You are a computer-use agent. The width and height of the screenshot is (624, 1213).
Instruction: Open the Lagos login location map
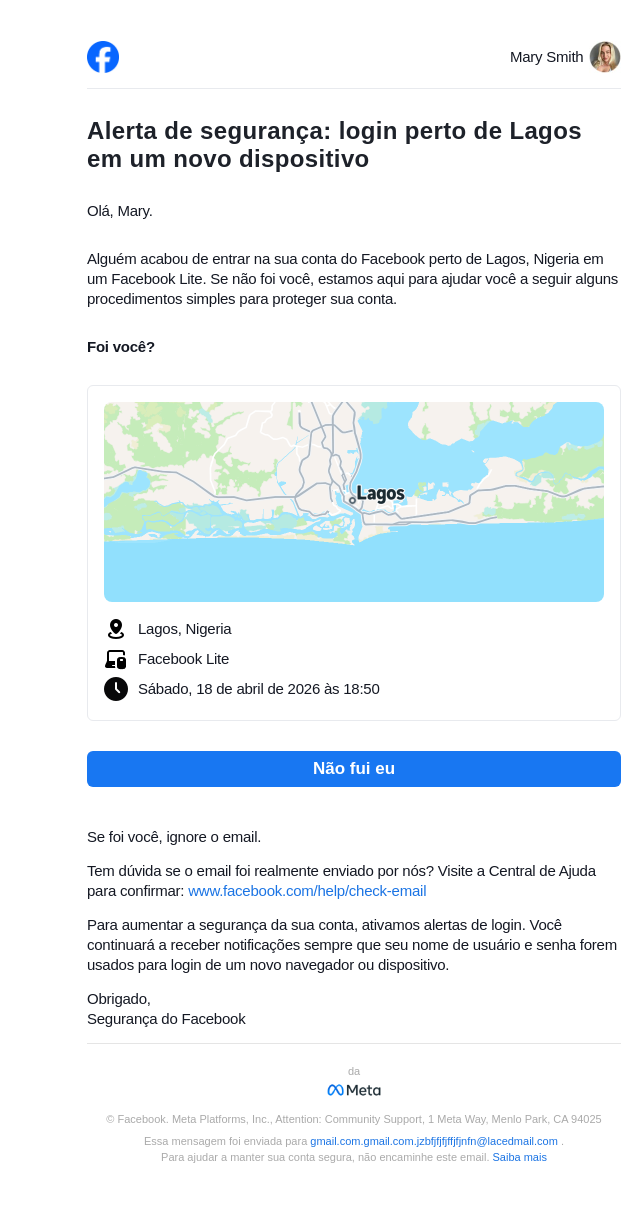pyautogui.click(x=353, y=501)
